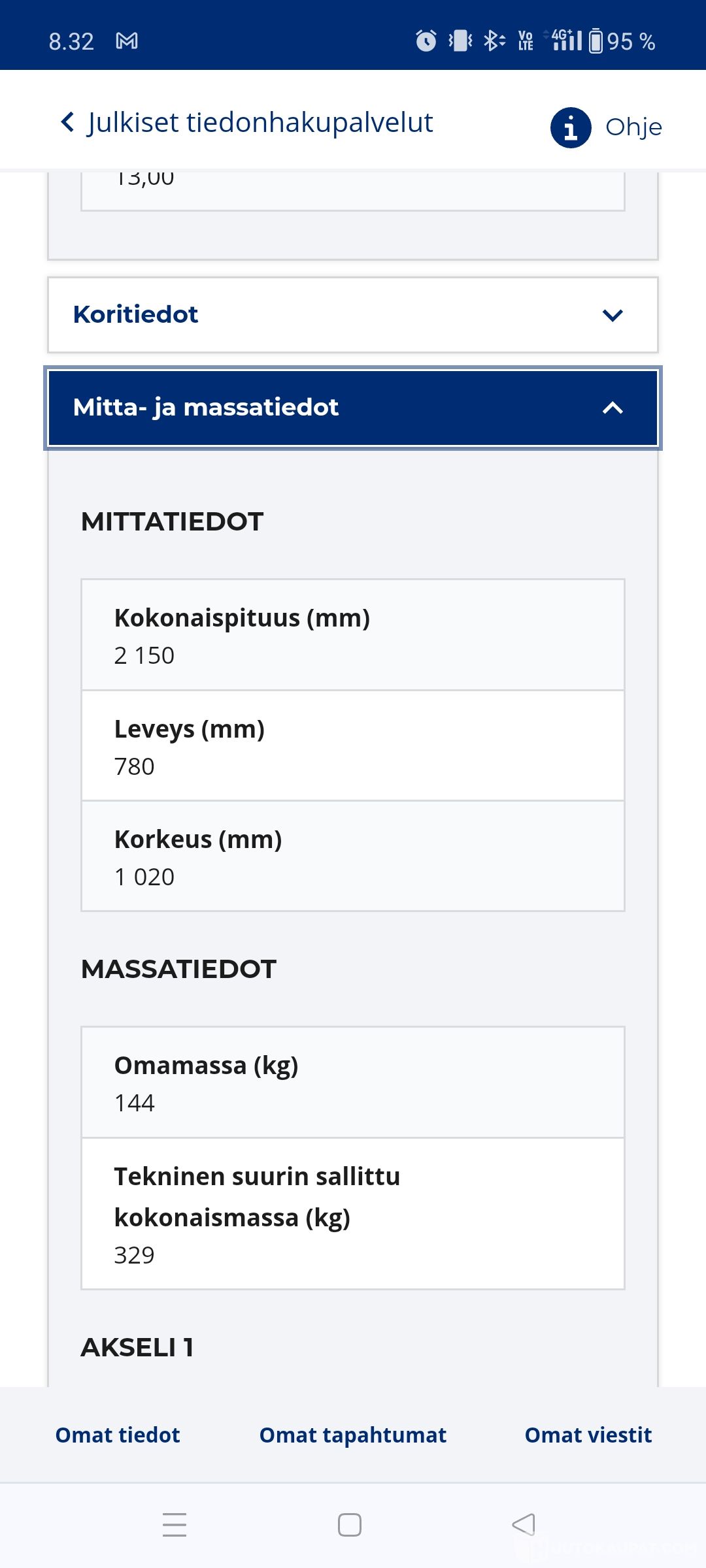
Task: Open Omat tapahtumat
Action: 353,1435
